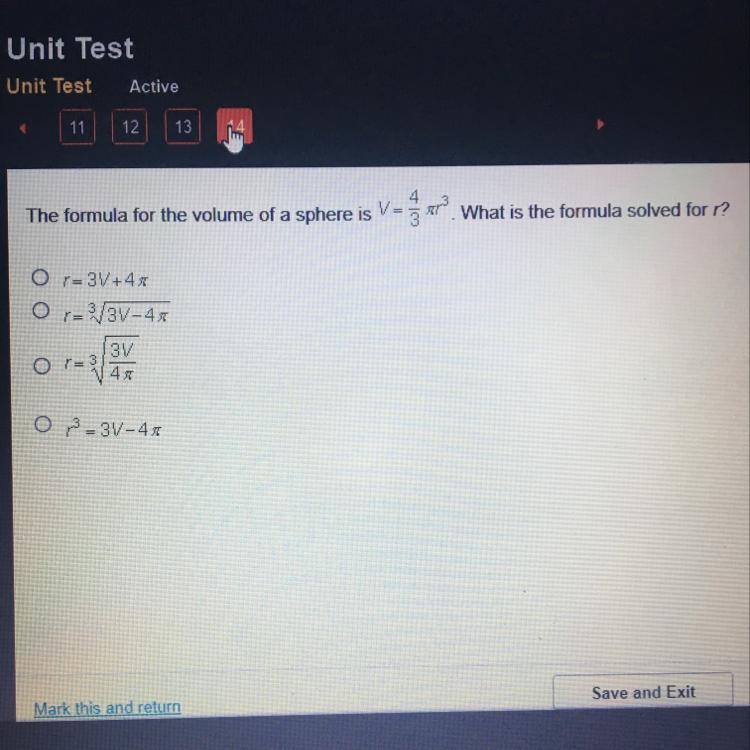Select question 14 in the navigator
Viewport: 750px width, 750px height.
click(x=235, y=128)
